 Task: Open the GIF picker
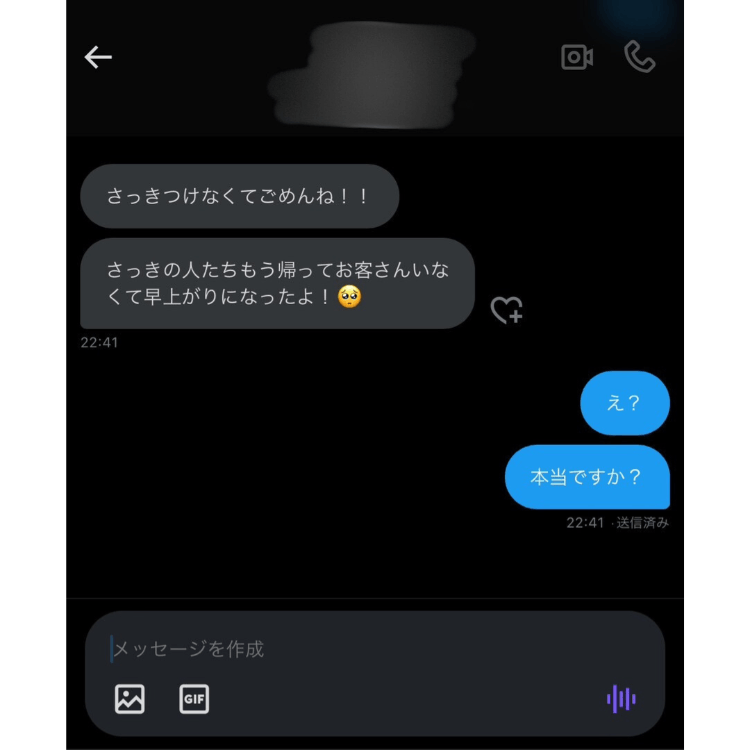194,699
